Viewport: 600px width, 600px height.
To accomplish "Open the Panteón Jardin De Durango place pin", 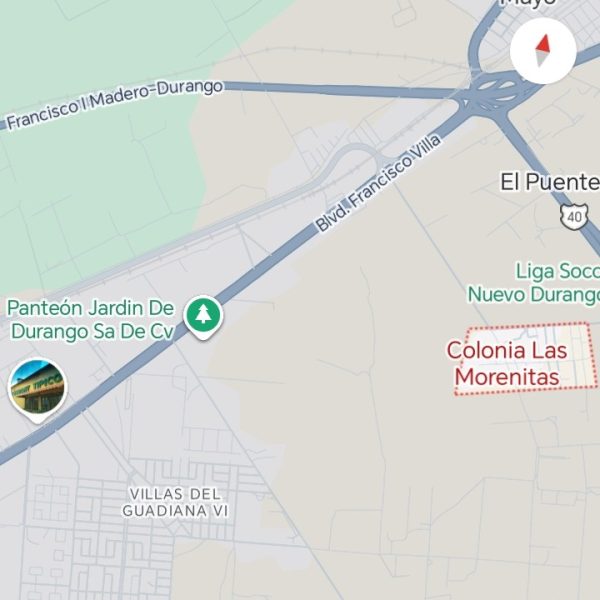I will [205, 316].
